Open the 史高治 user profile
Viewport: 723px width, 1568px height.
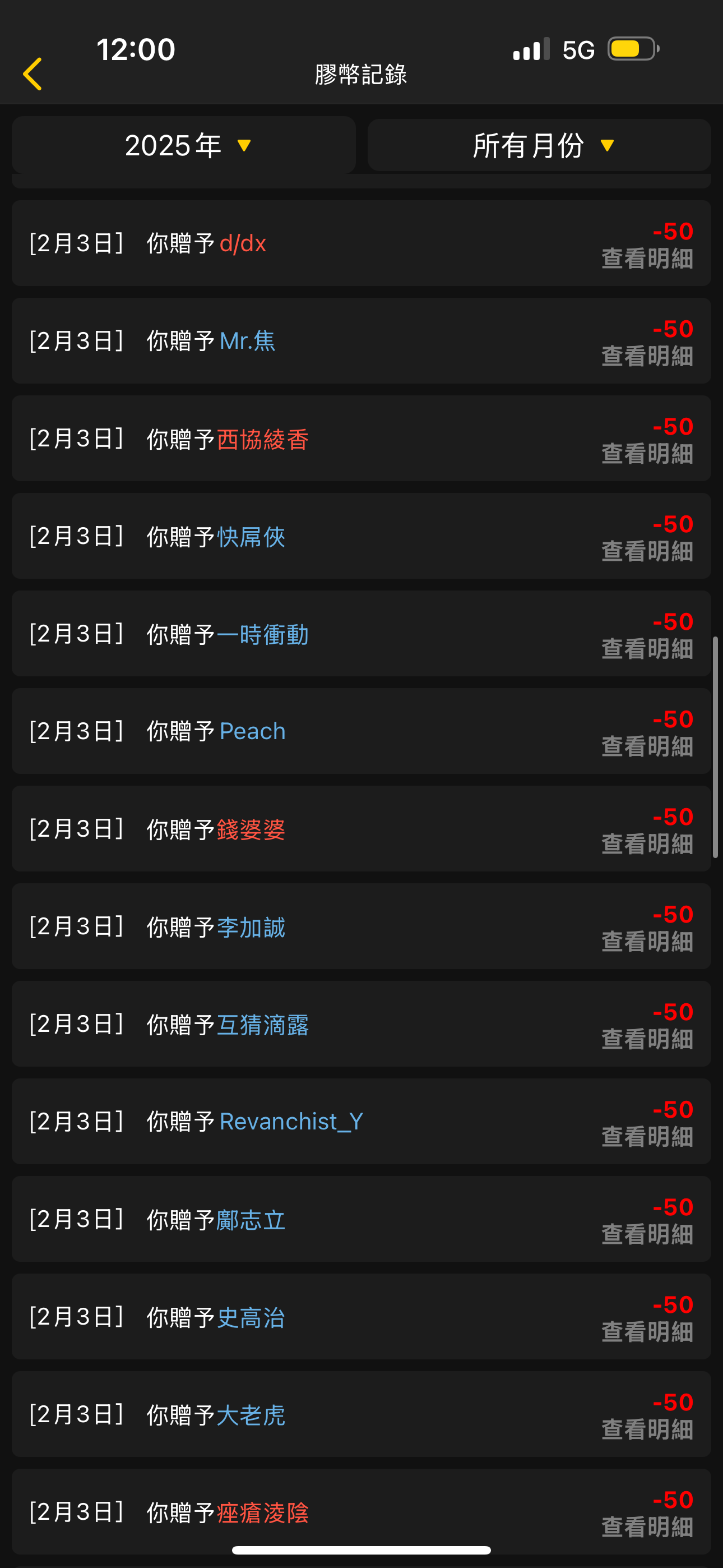[251, 1317]
